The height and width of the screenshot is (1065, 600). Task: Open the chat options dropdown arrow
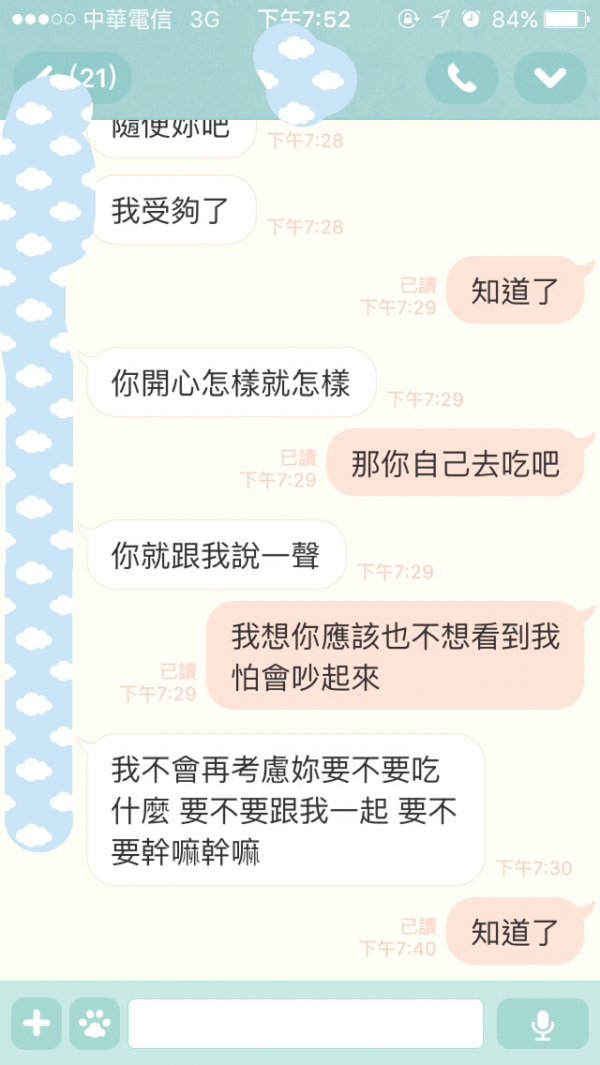550,78
